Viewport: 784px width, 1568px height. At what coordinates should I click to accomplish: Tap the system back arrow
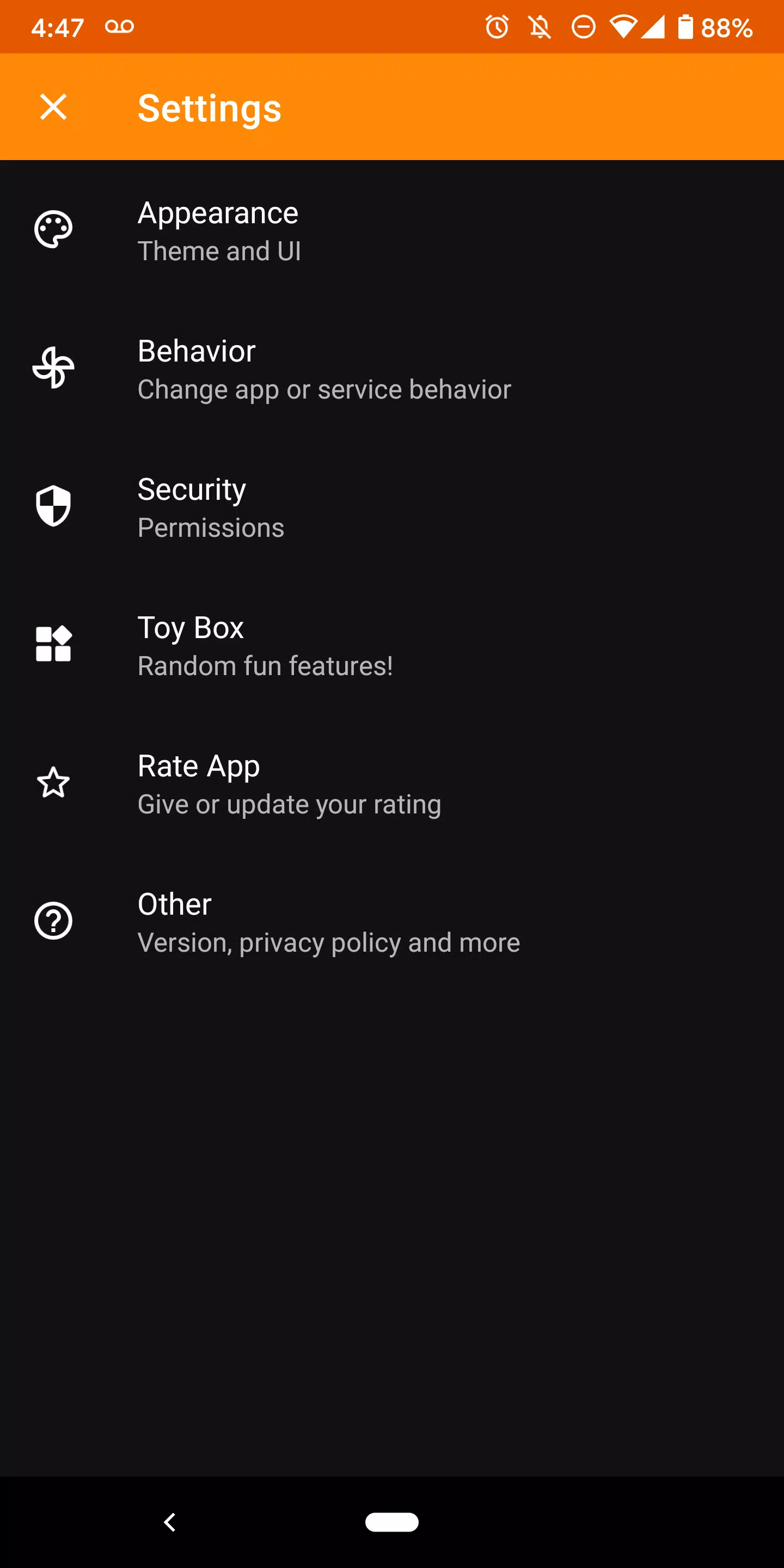click(170, 1522)
